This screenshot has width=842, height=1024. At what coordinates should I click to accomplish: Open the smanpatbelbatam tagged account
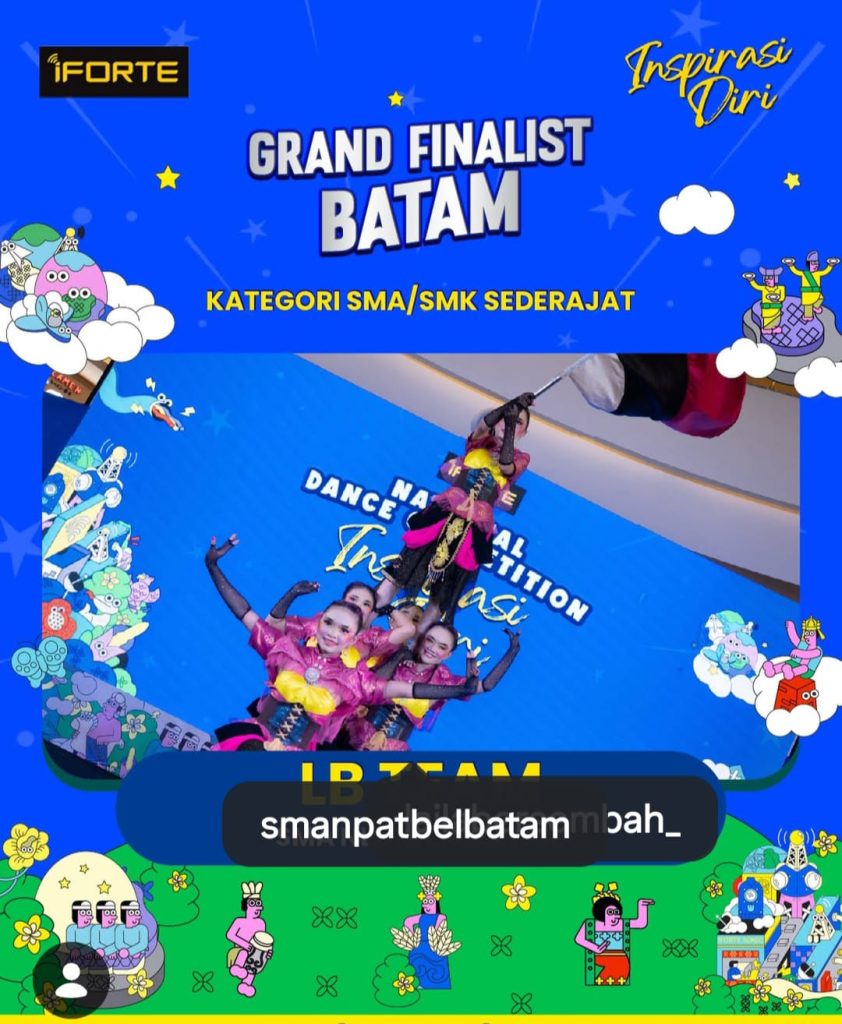coord(414,826)
